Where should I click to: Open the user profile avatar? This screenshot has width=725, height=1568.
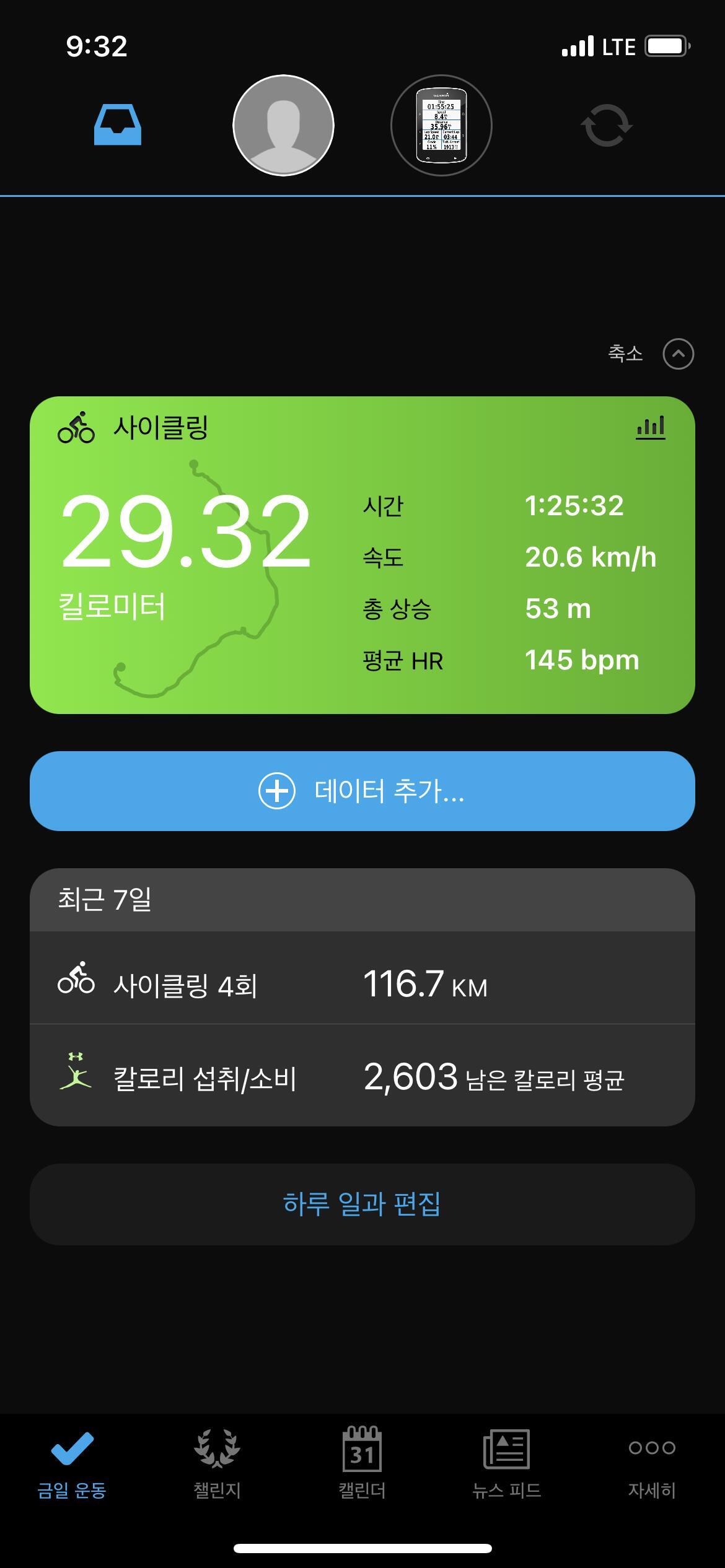coord(283,126)
